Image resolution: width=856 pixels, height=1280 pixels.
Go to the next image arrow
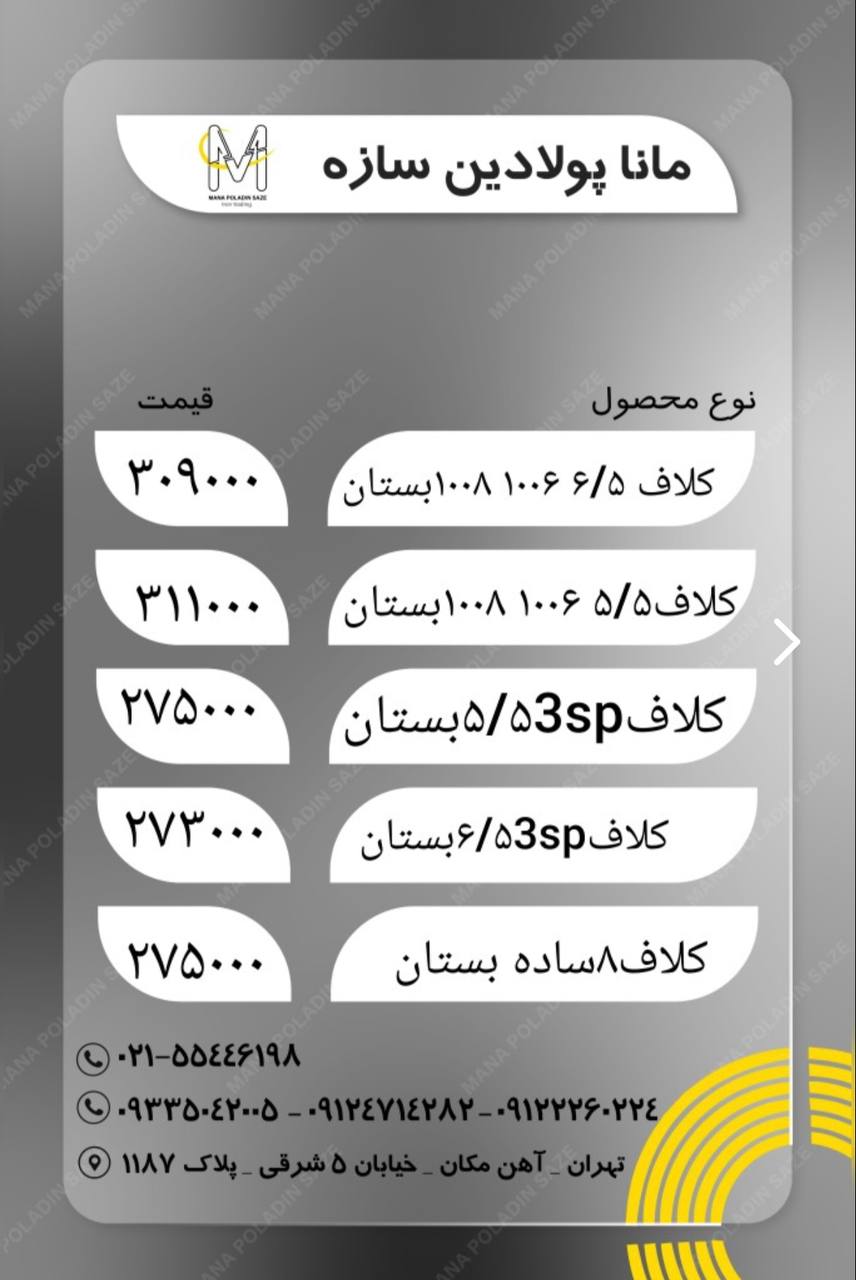pos(788,642)
